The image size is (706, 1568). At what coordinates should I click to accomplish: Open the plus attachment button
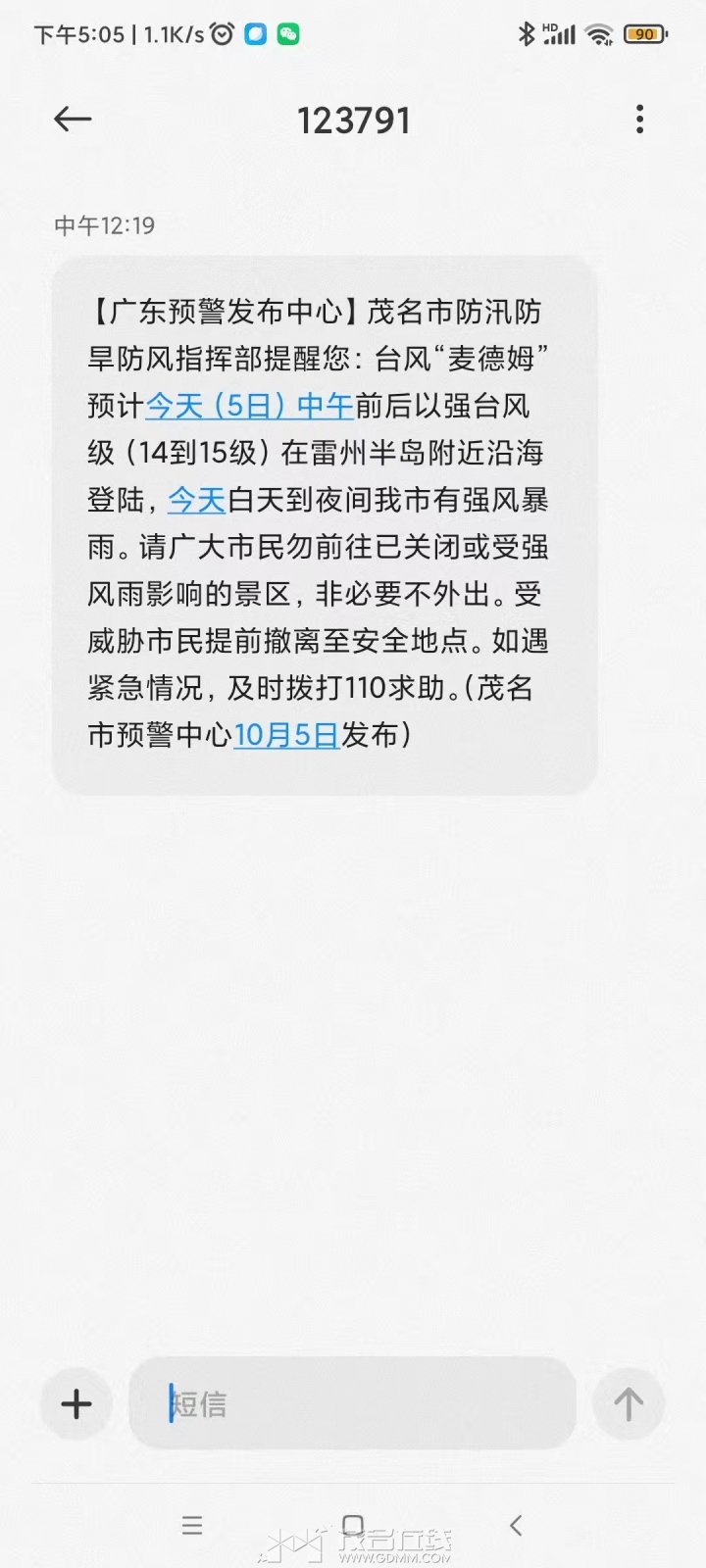click(76, 1403)
